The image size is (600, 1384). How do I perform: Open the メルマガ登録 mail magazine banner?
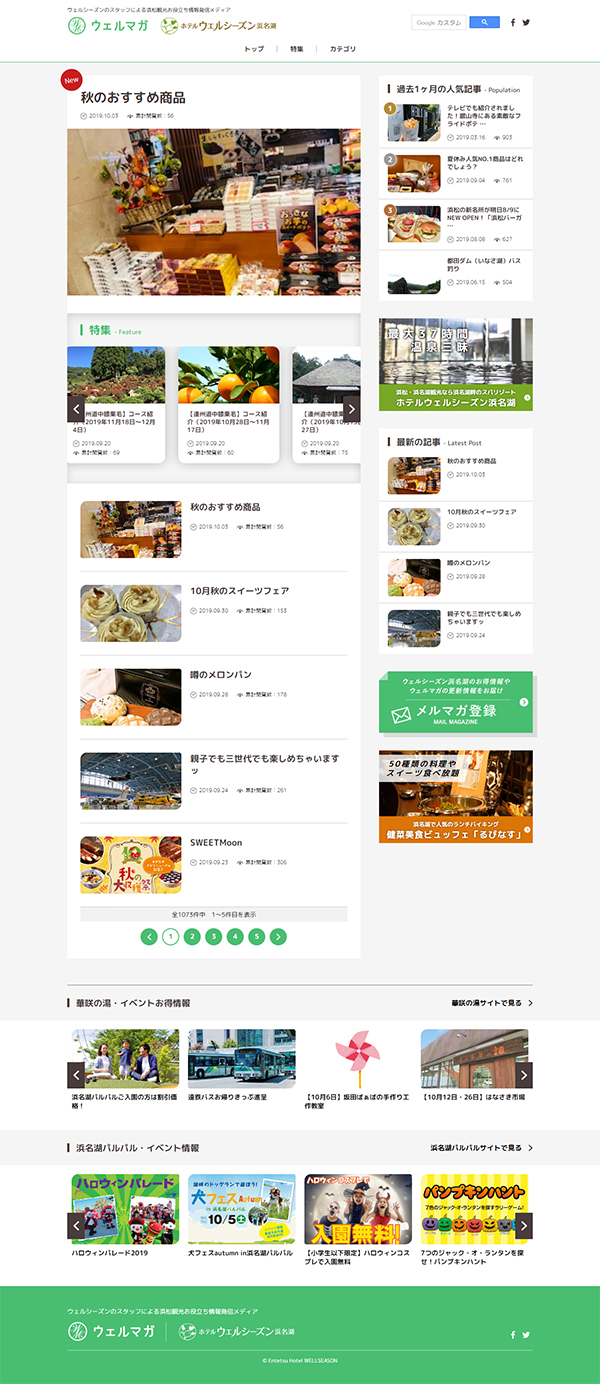click(x=455, y=703)
